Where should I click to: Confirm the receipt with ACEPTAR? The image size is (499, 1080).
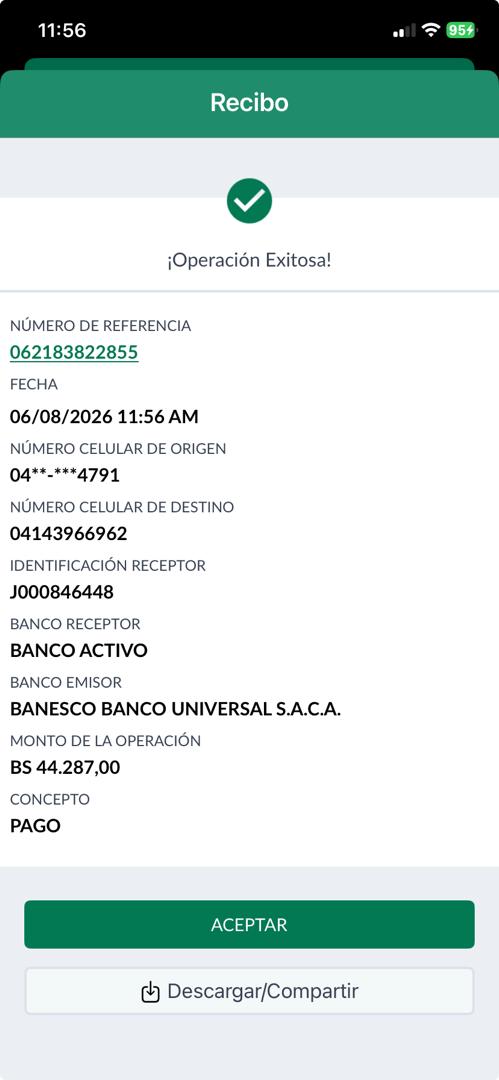tap(250, 924)
